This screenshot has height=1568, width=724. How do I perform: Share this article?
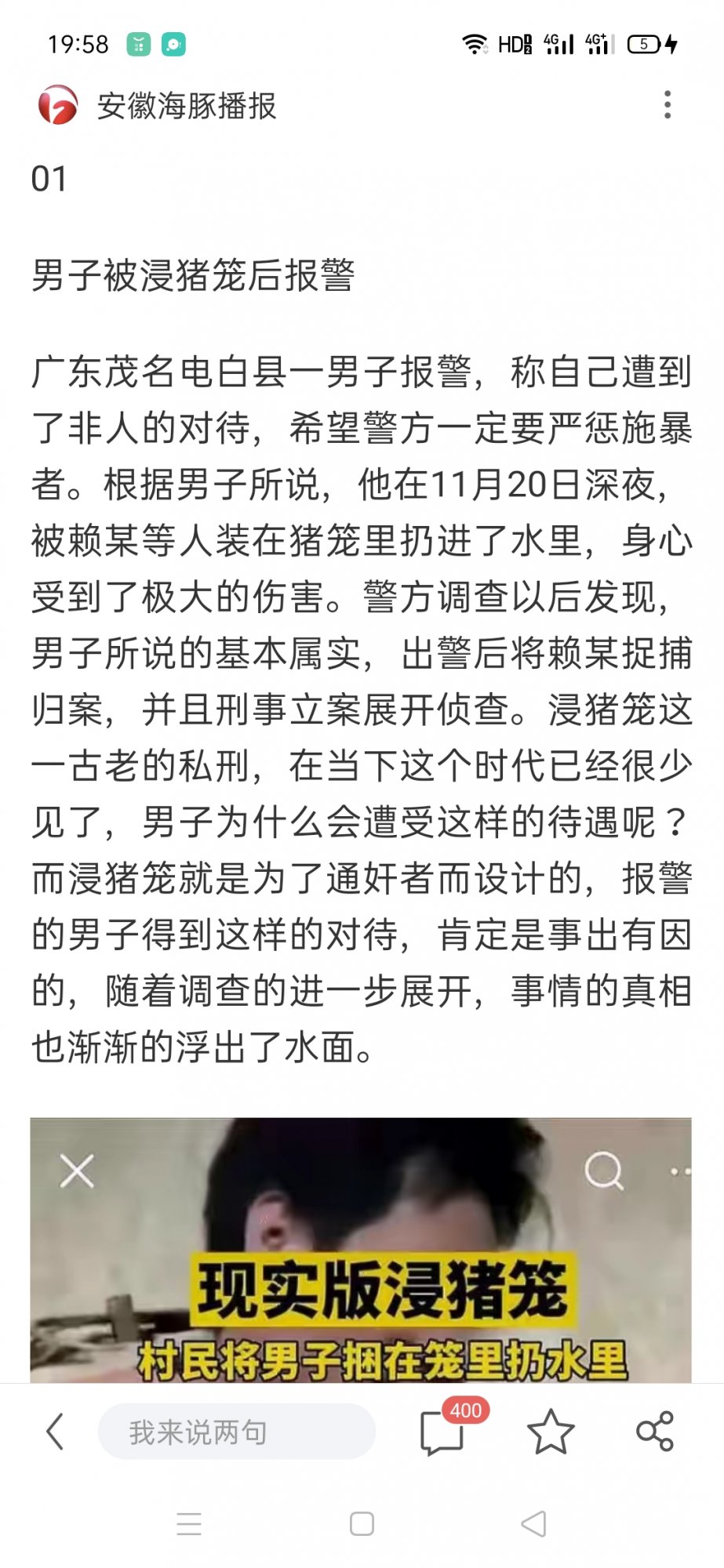[x=655, y=1432]
